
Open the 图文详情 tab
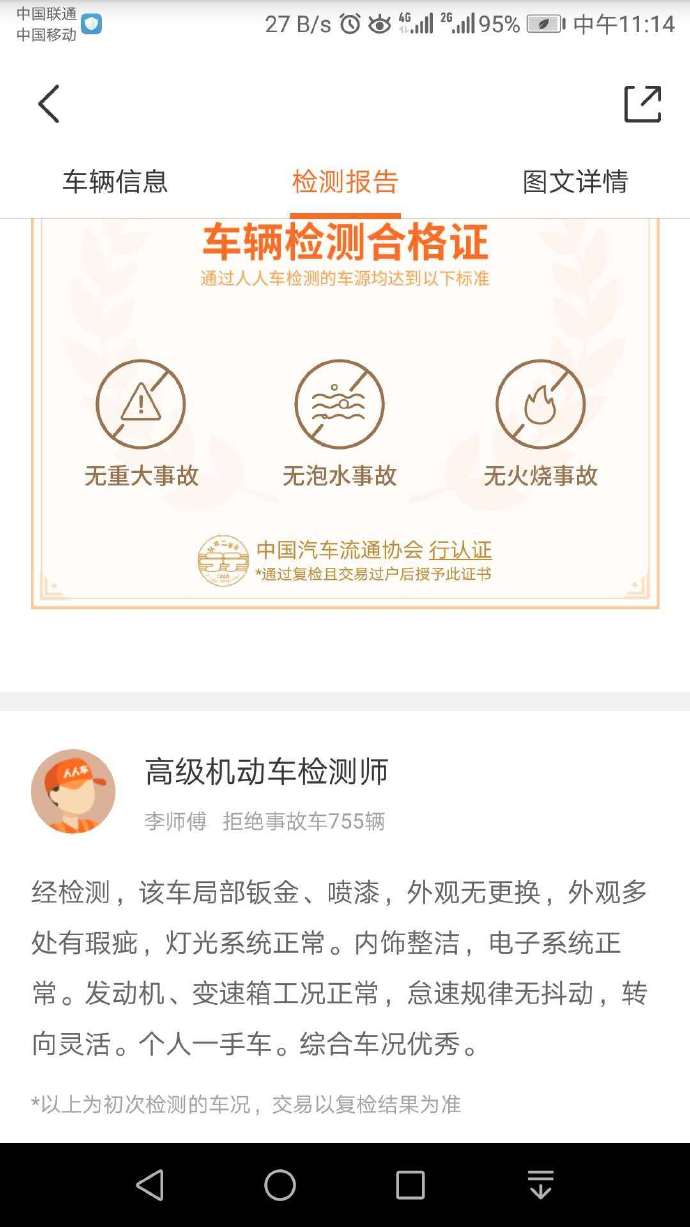point(575,182)
